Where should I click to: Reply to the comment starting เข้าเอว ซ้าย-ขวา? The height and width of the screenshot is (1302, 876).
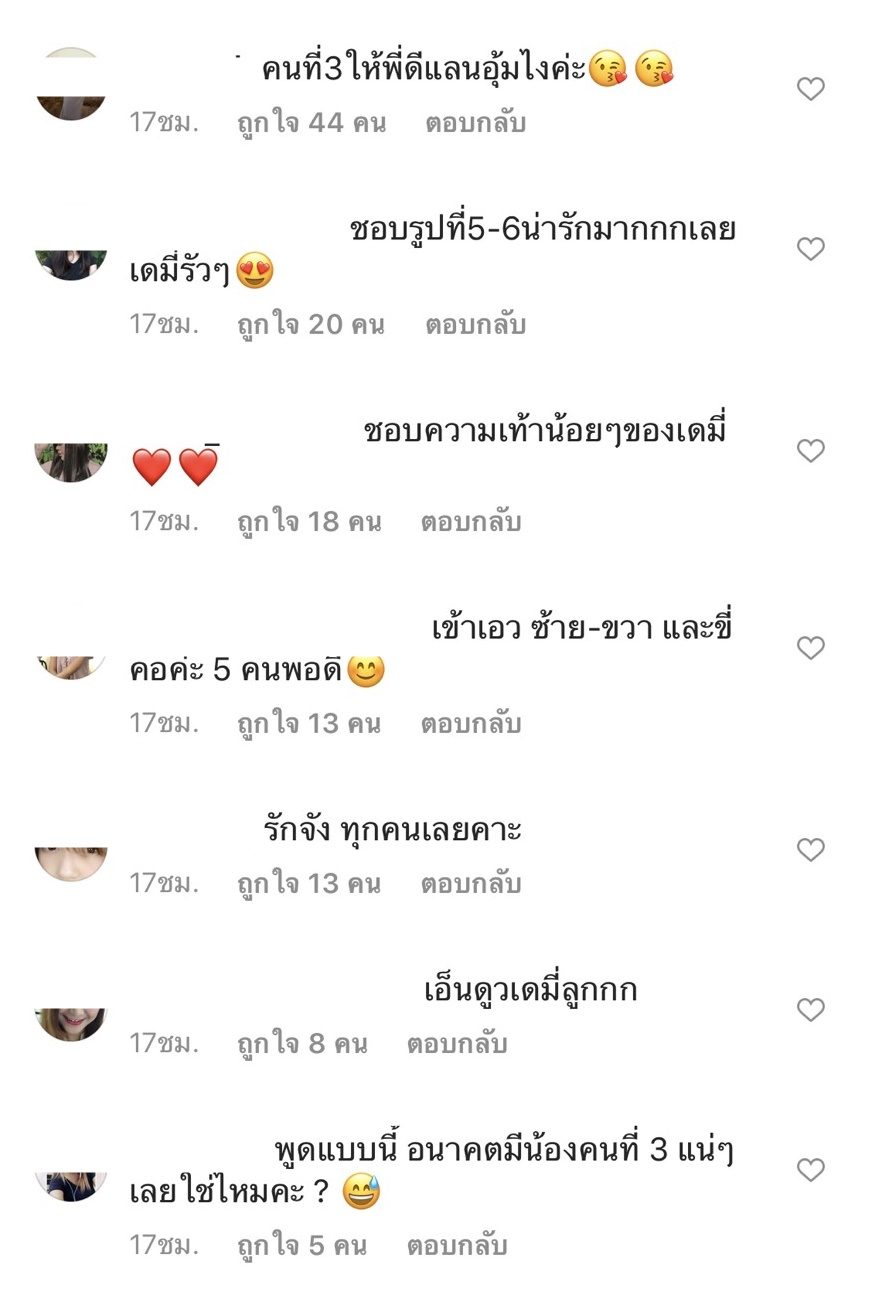470,723
